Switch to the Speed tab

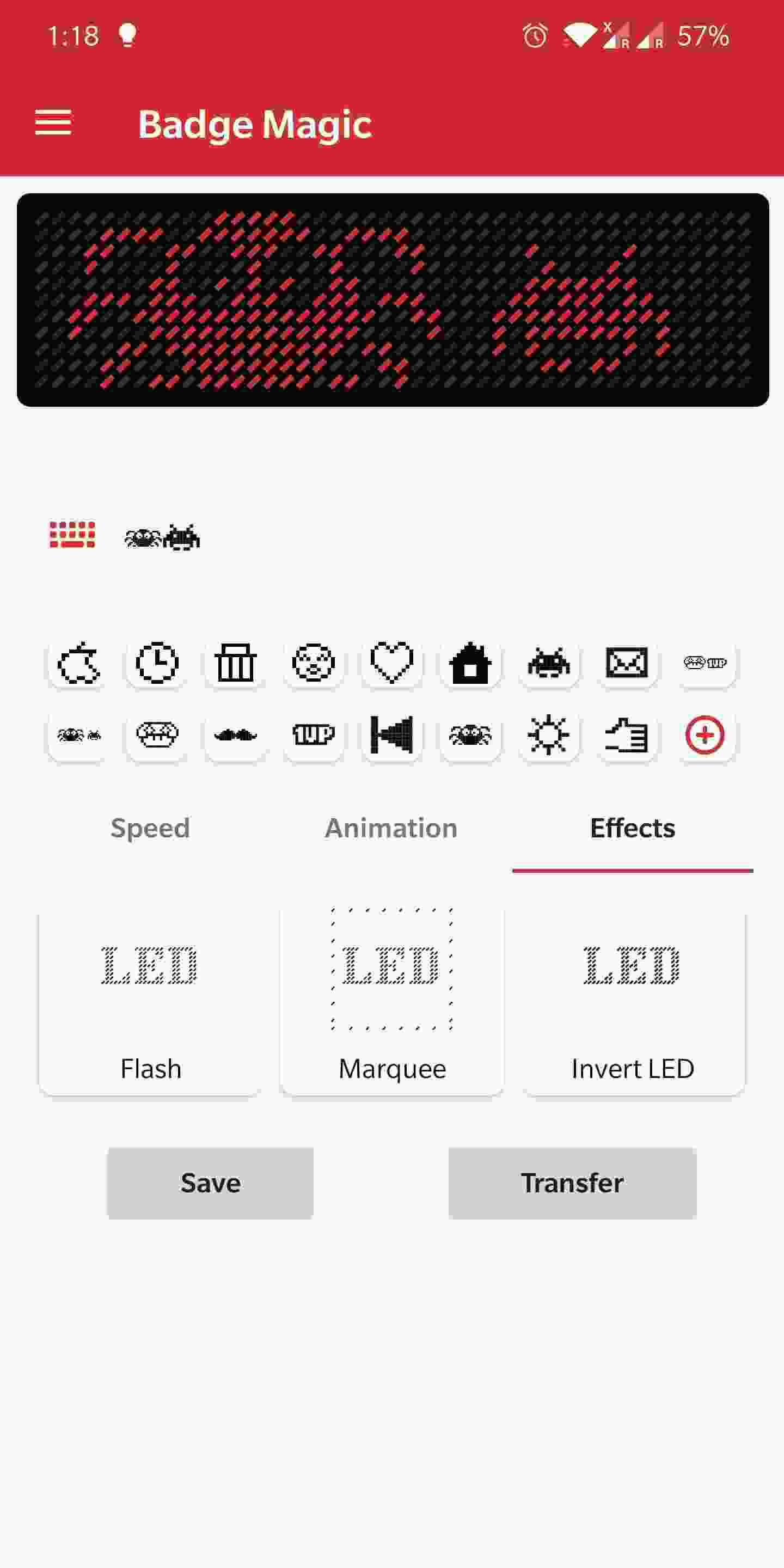pyautogui.click(x=150, y=828)
